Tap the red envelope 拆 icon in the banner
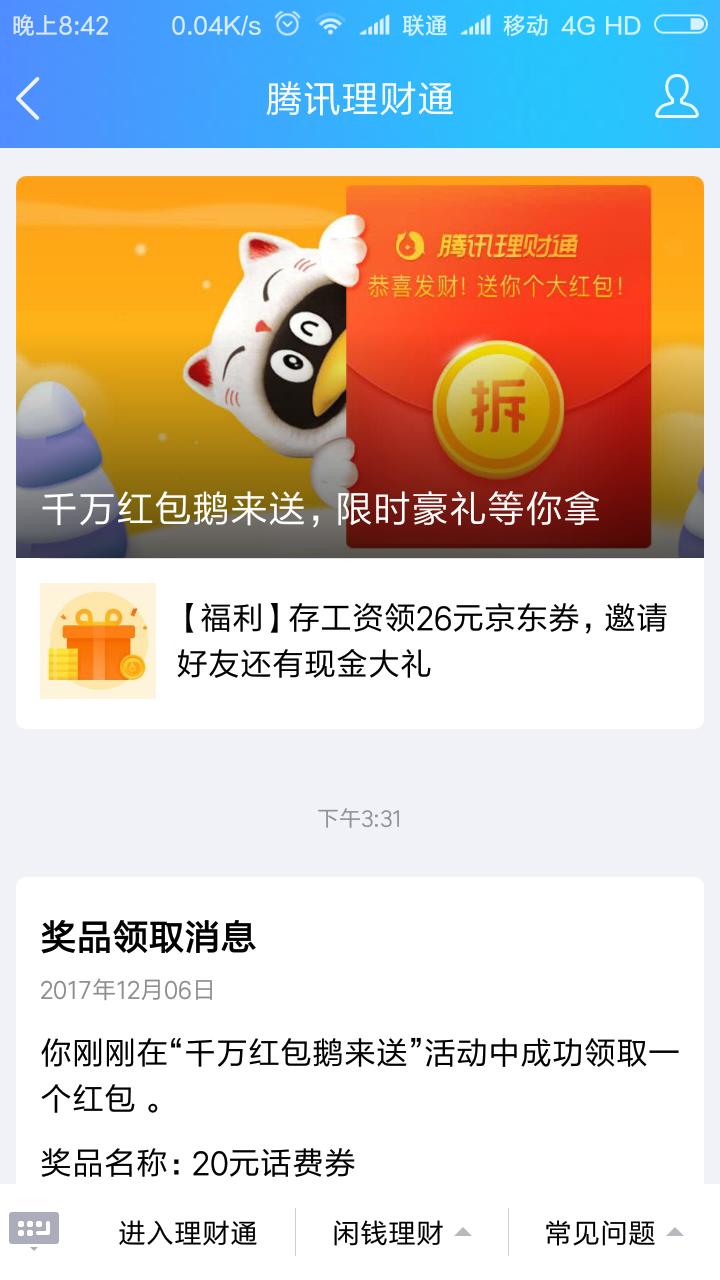The image size is (720, 1280). [x=500, y=400]
